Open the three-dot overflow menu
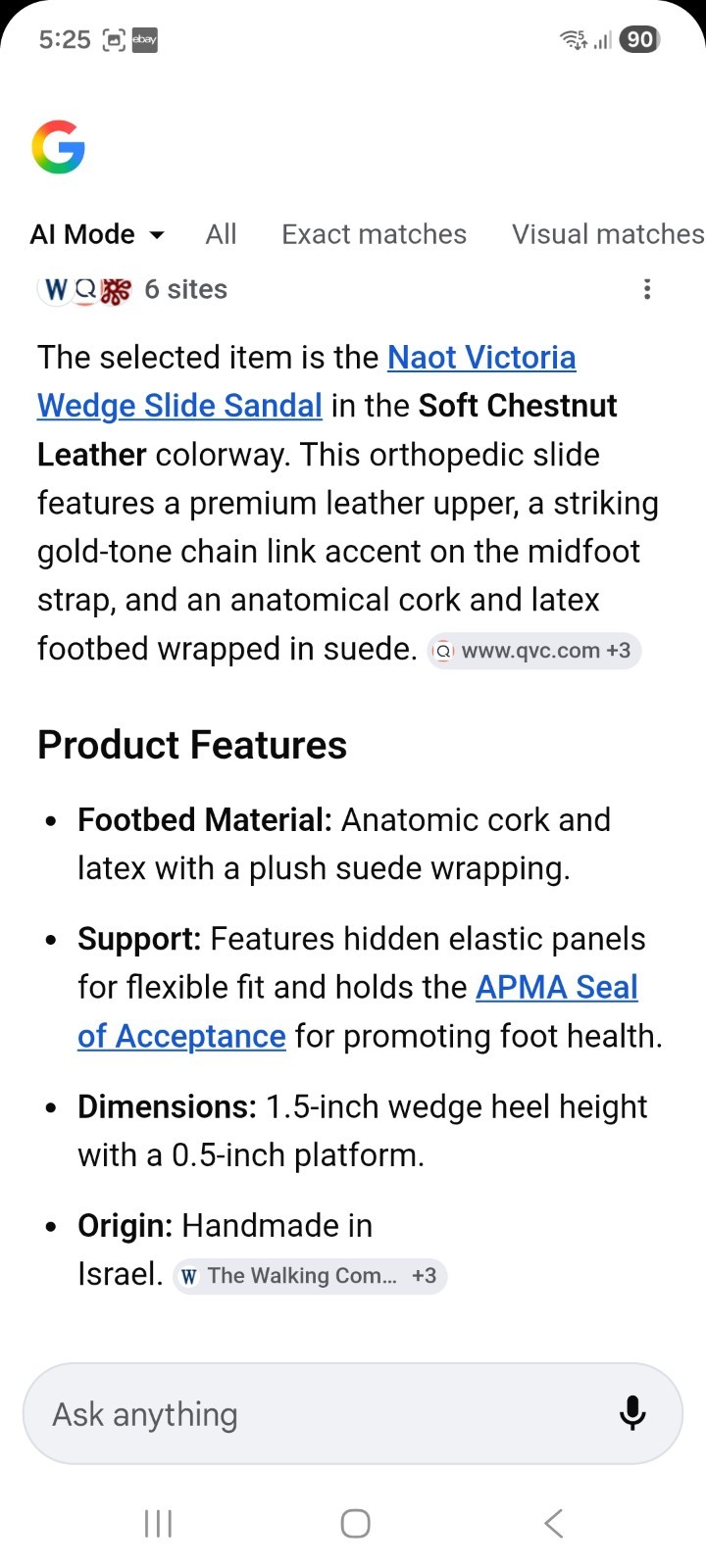The image size is (706, 1568). pos(646,289)
